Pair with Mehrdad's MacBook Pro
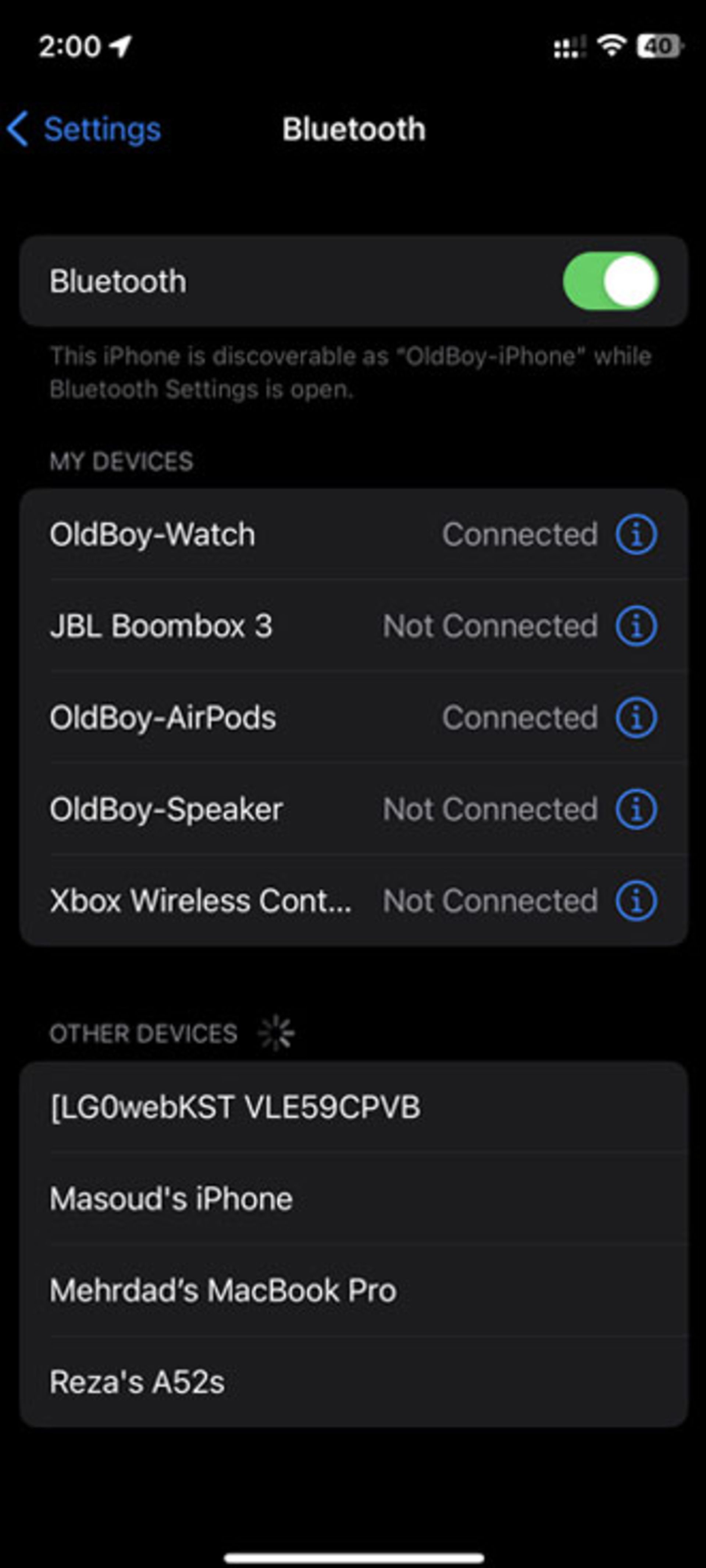Viewport: 706px width, 1568px height. point(353,1290)
